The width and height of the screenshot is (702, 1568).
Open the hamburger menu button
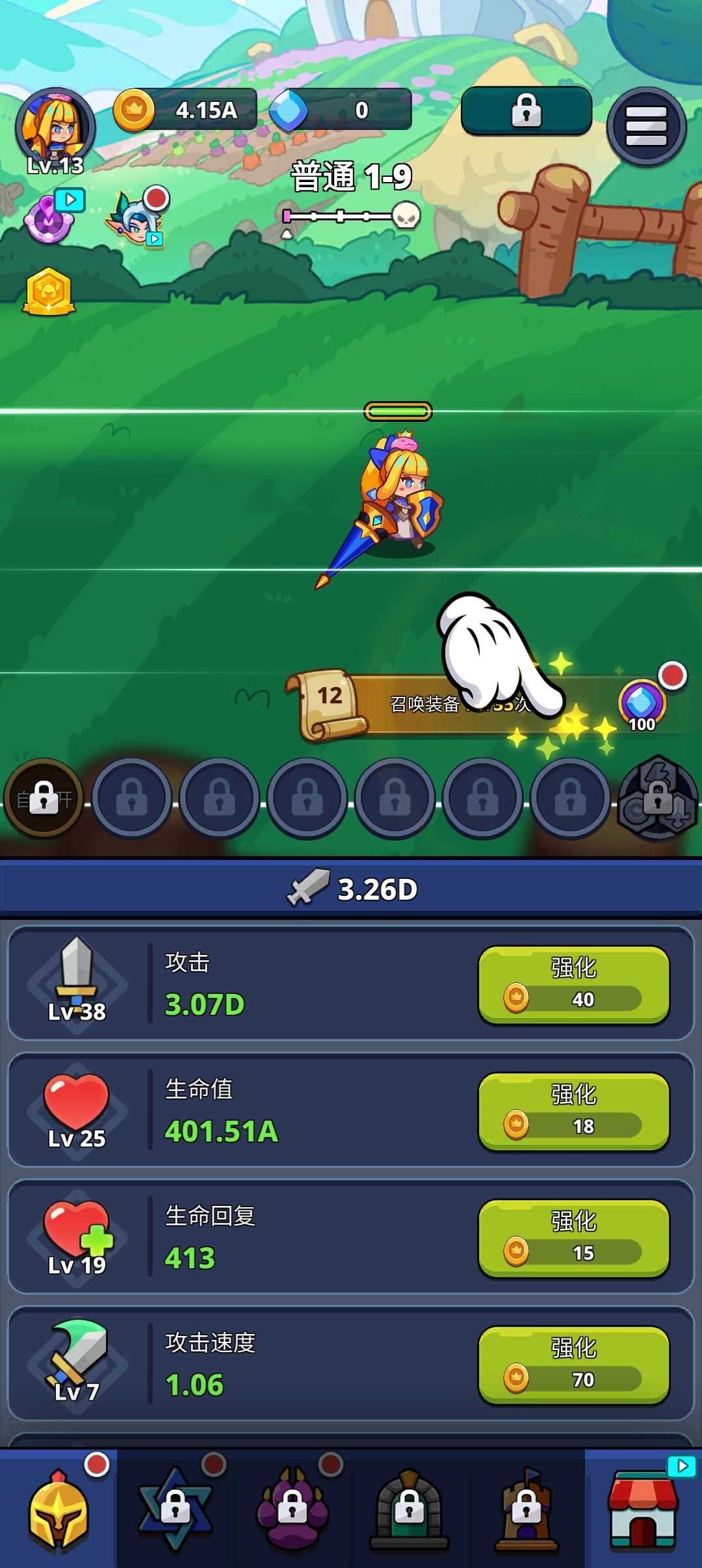click(x=646, y=126)
